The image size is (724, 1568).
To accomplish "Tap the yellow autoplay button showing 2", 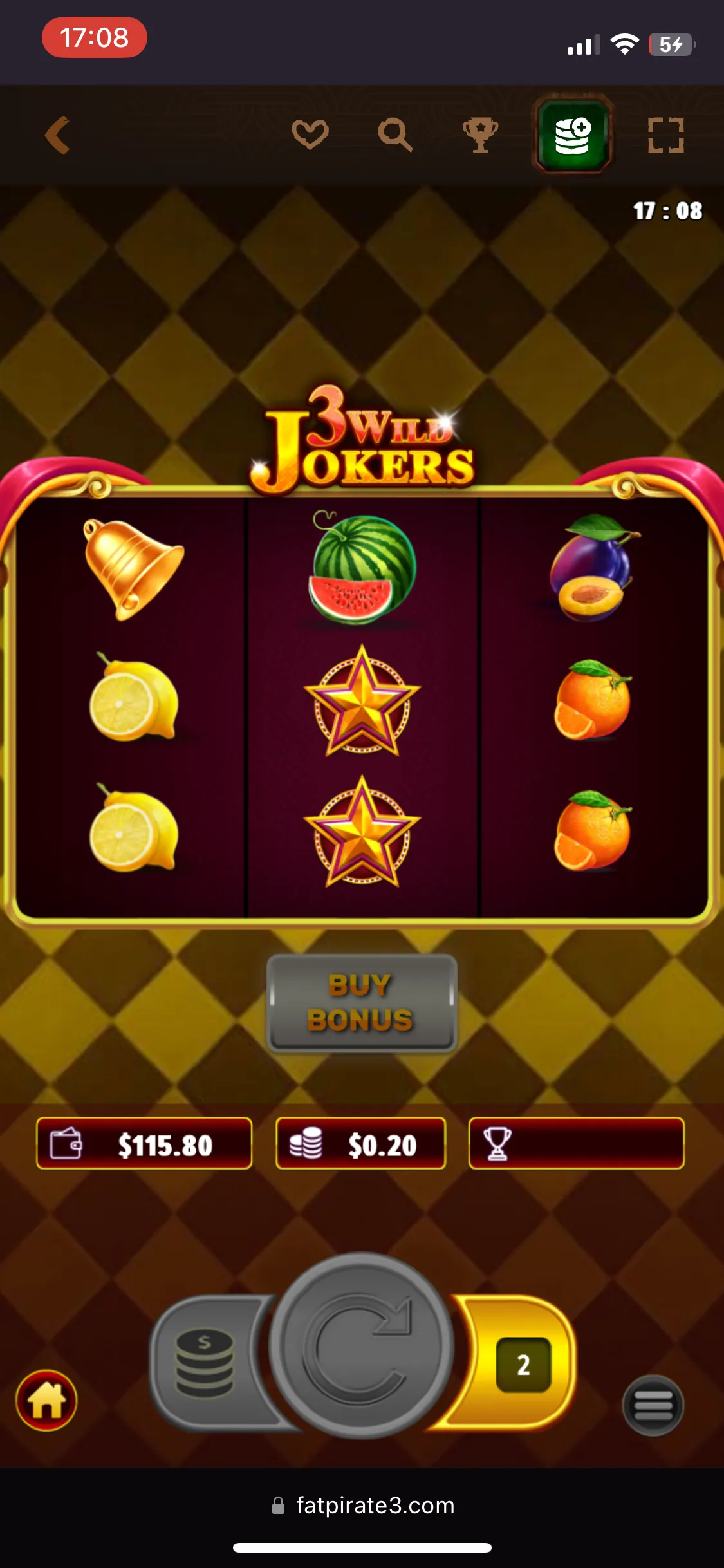I will 523,1364.
